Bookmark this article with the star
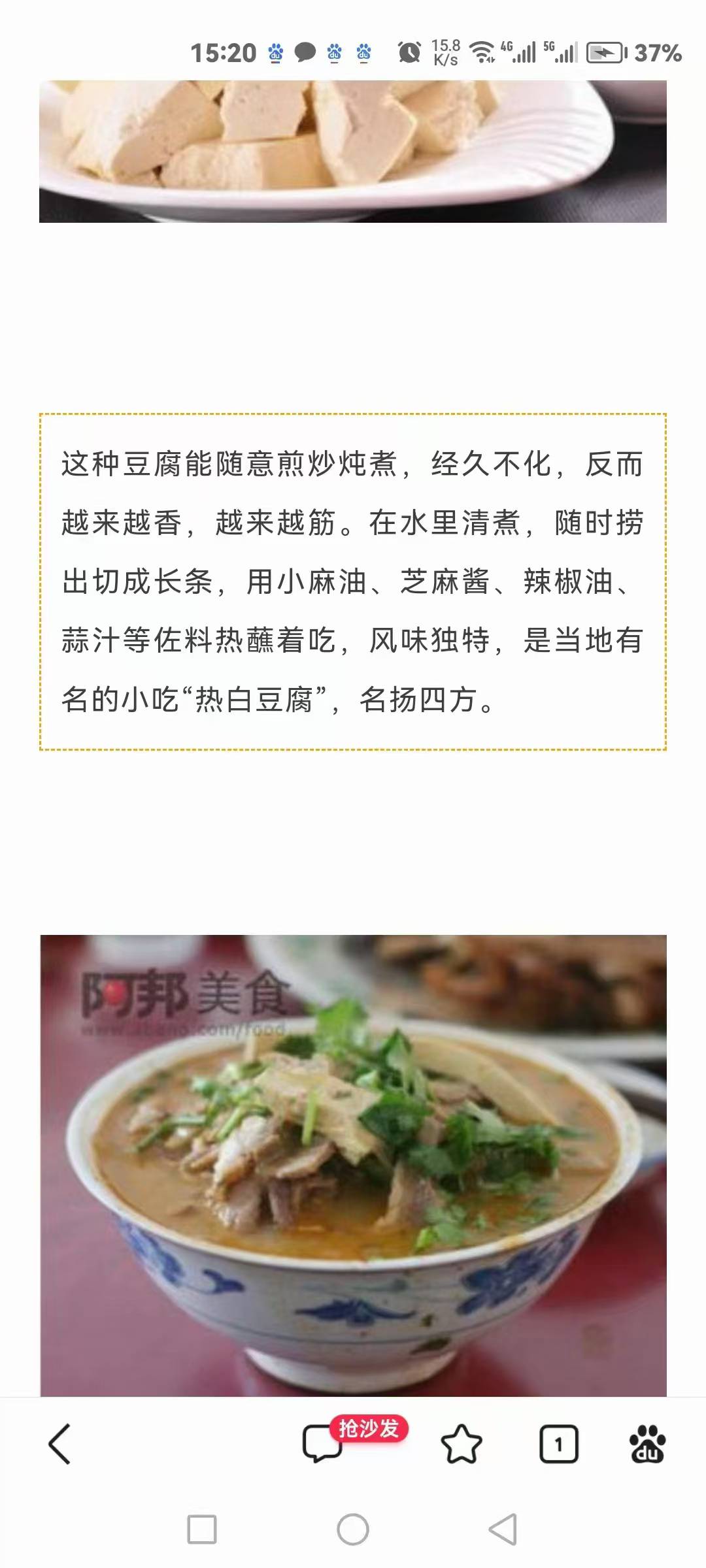706x1568 pixels. [462, 1444]
